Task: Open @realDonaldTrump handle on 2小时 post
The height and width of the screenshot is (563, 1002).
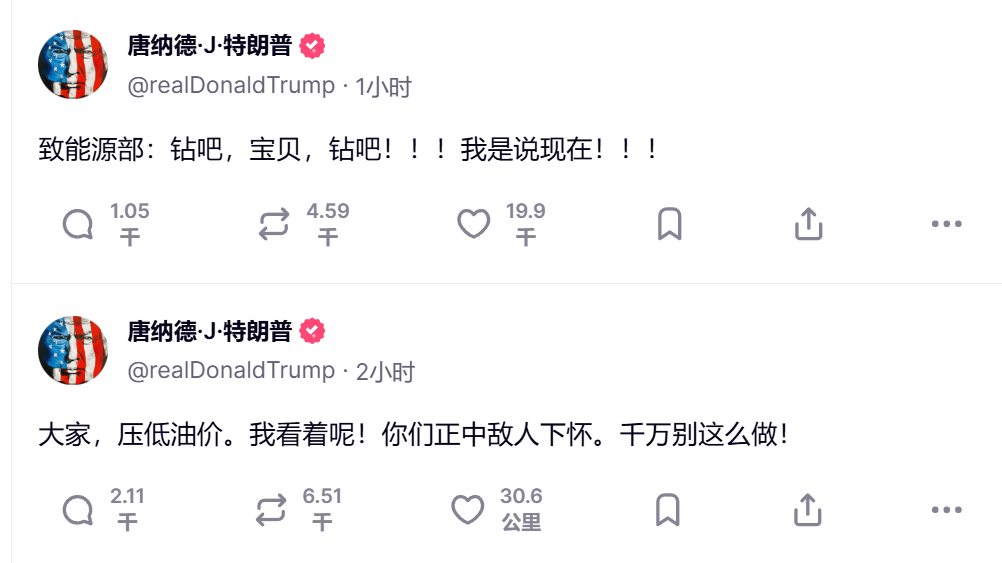Action: (x=231, y=371)
